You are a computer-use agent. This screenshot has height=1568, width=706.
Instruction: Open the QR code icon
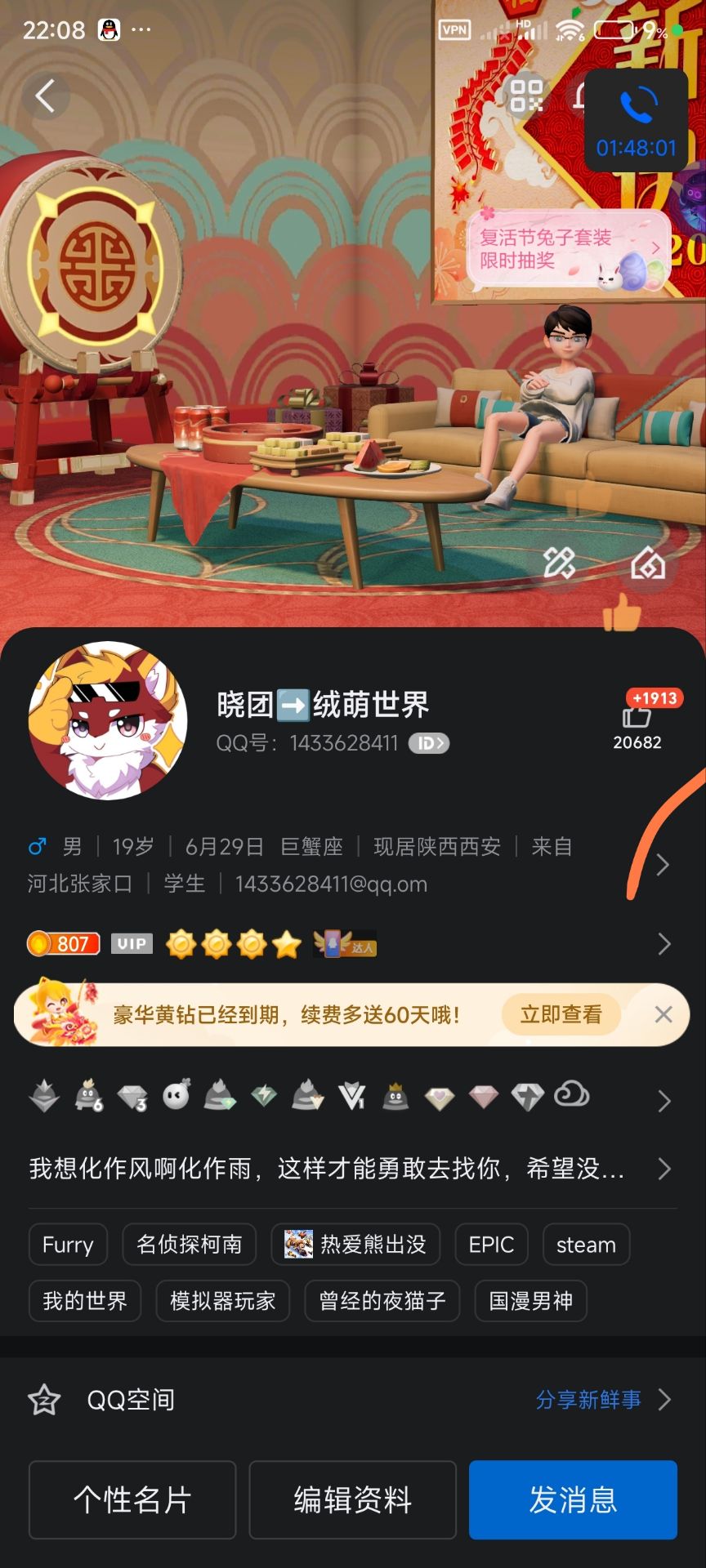coord(526,96)
